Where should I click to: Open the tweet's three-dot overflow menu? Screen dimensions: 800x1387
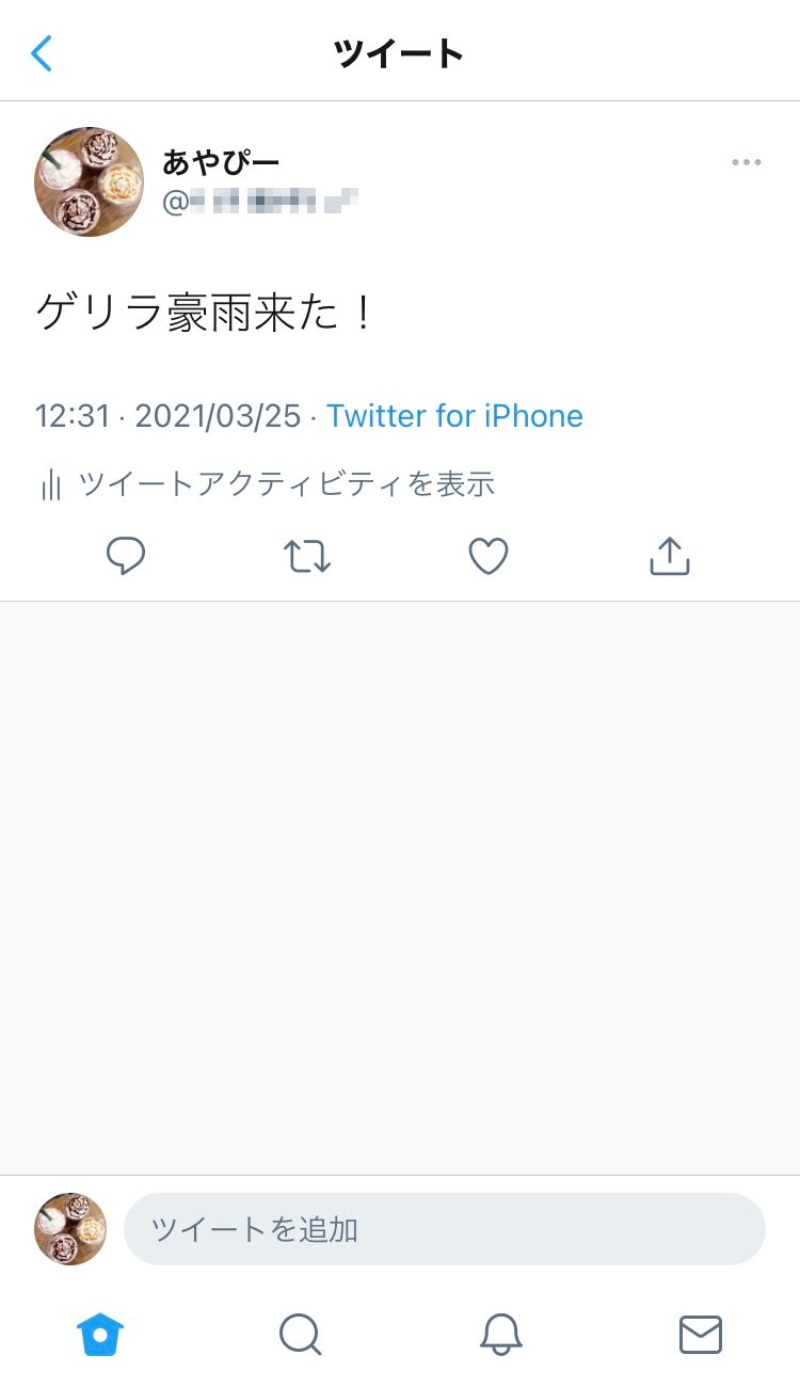tap(746, 163)
